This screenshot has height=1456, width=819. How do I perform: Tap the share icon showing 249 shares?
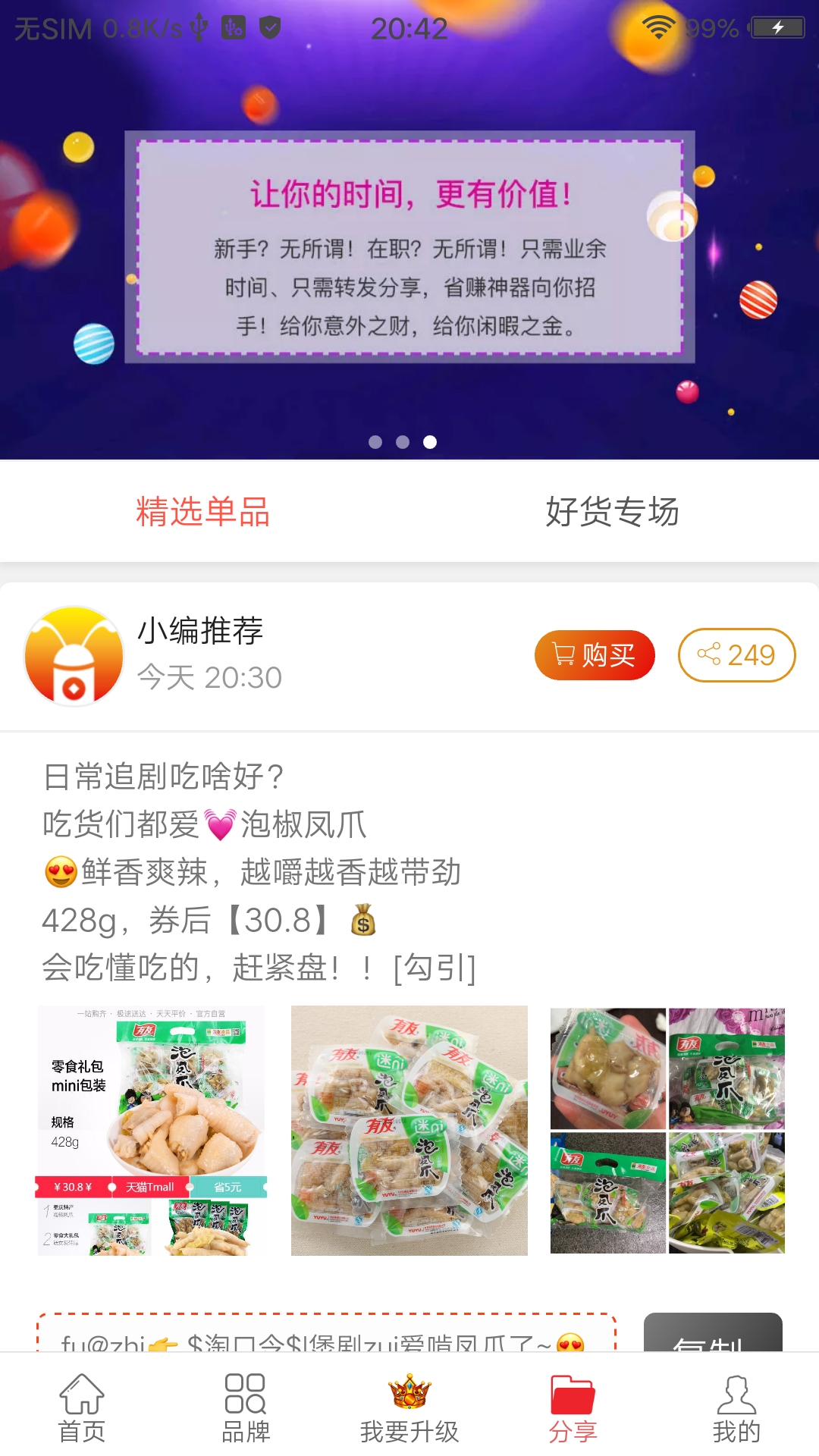point(735,655)
